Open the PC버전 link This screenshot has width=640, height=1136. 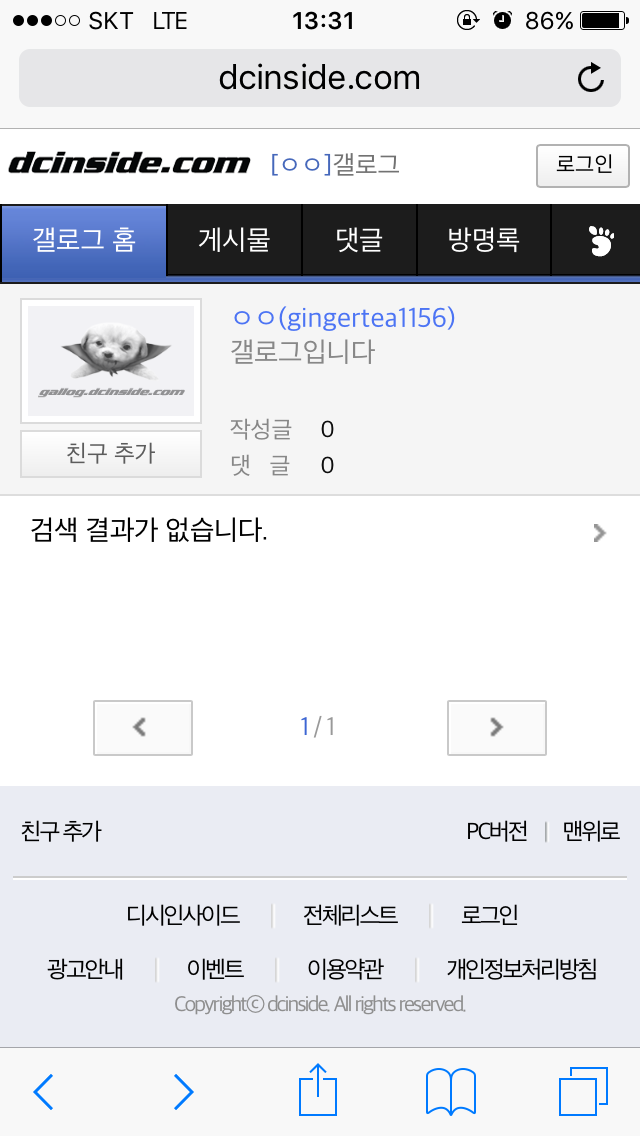(497, 831)
